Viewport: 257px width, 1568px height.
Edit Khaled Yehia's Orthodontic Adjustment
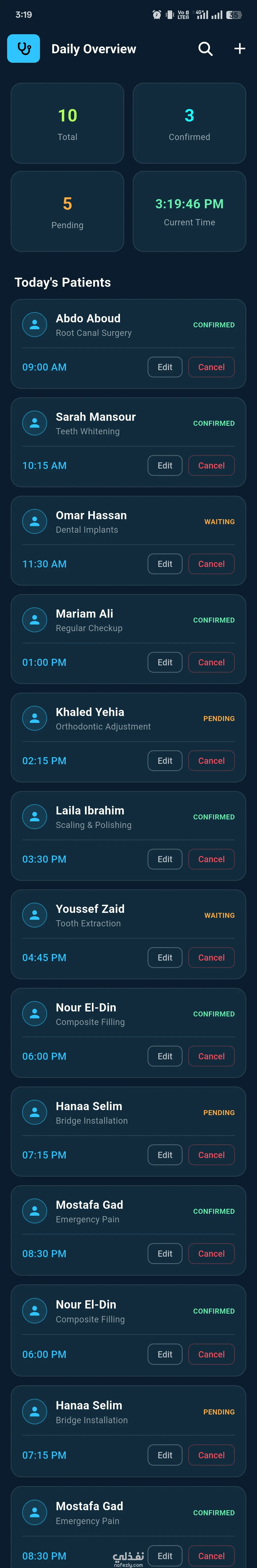[x=164, y=761]
